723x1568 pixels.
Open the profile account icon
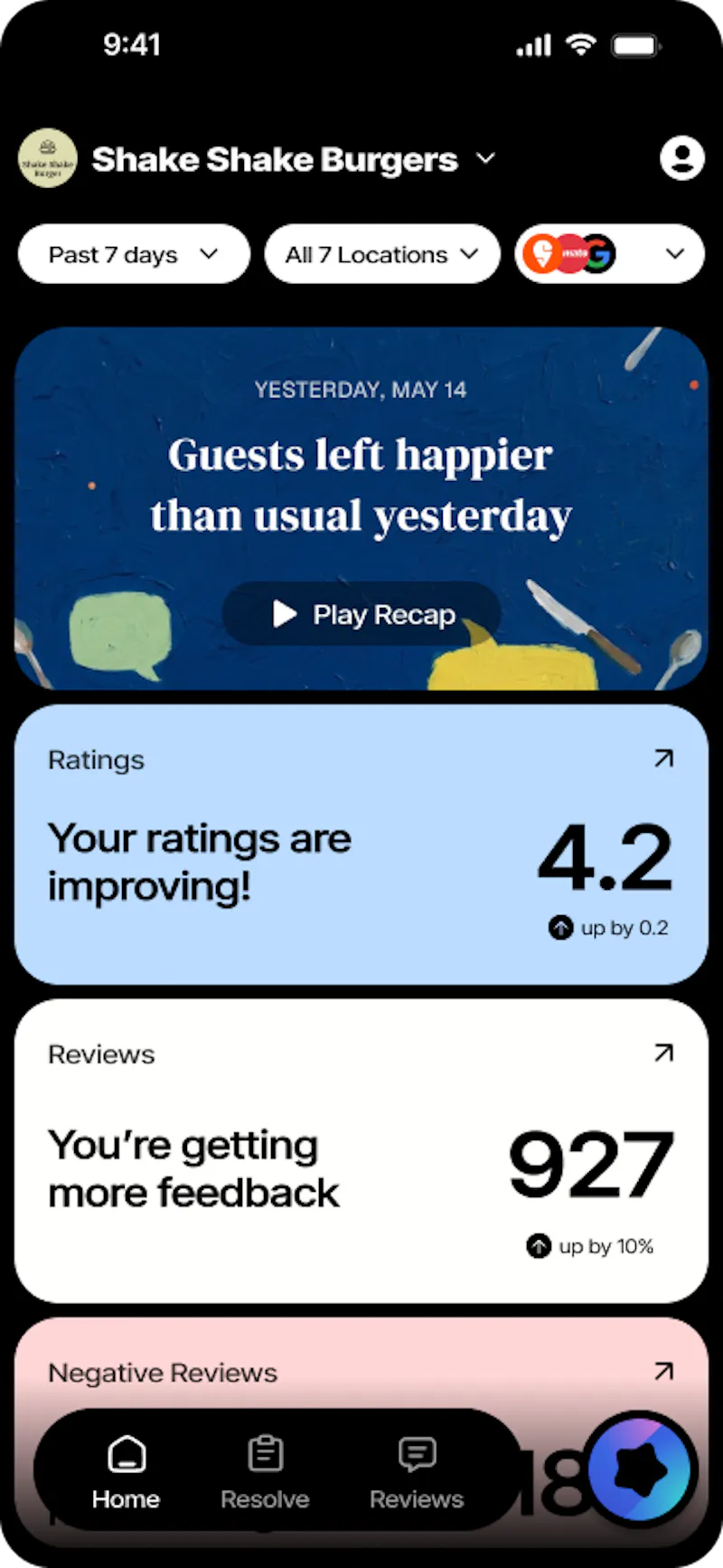pos(681,158)
